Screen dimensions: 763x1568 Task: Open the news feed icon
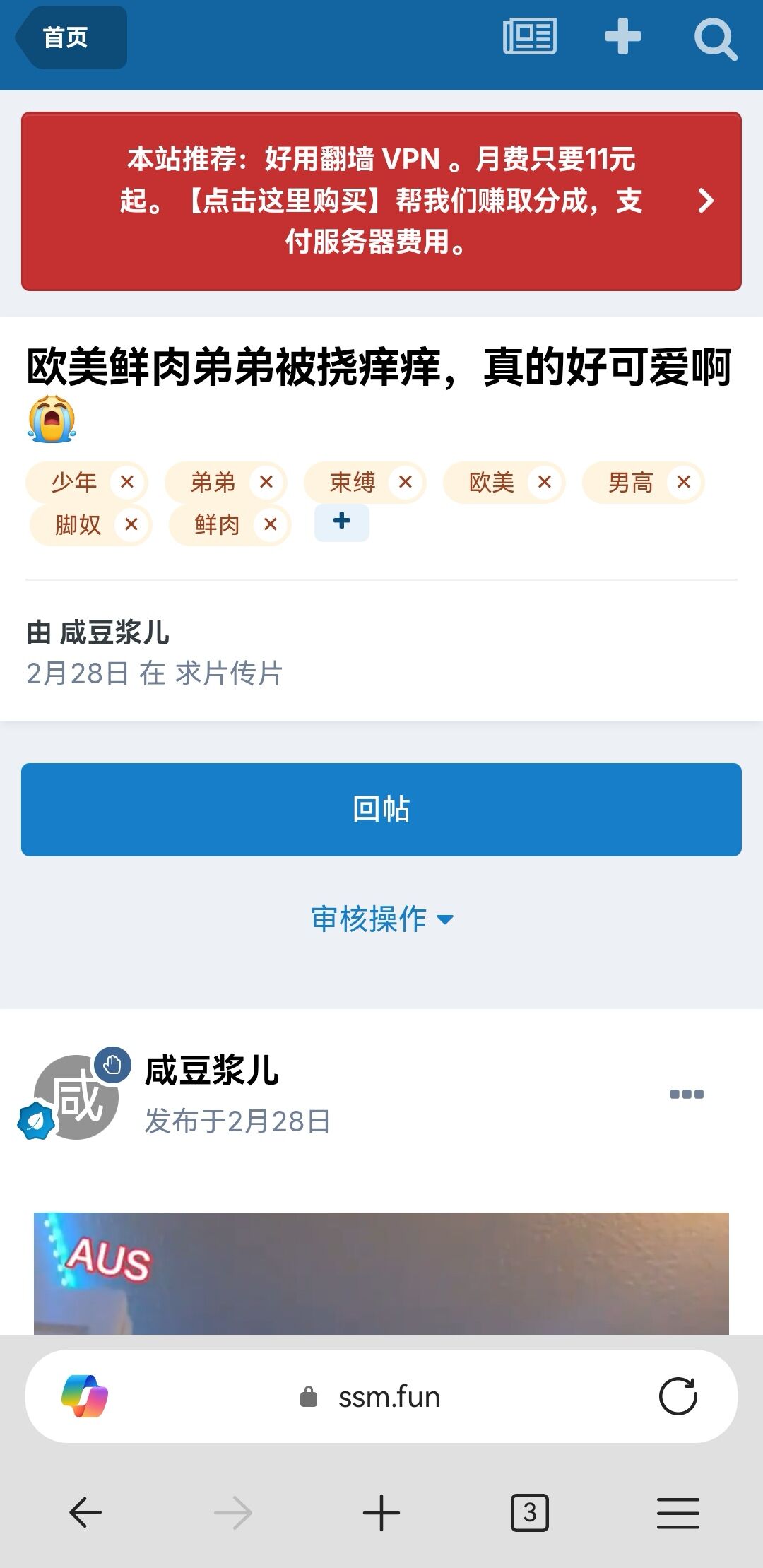(x=529, y=37)
